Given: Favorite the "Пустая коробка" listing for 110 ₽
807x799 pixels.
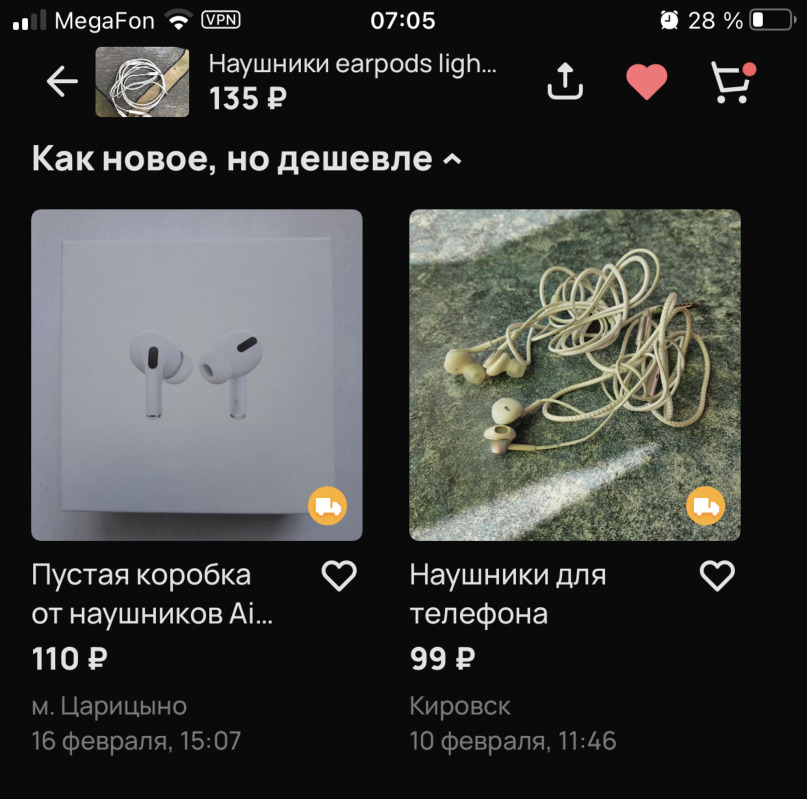Looking at the screenshot, I should coord(339,575).
